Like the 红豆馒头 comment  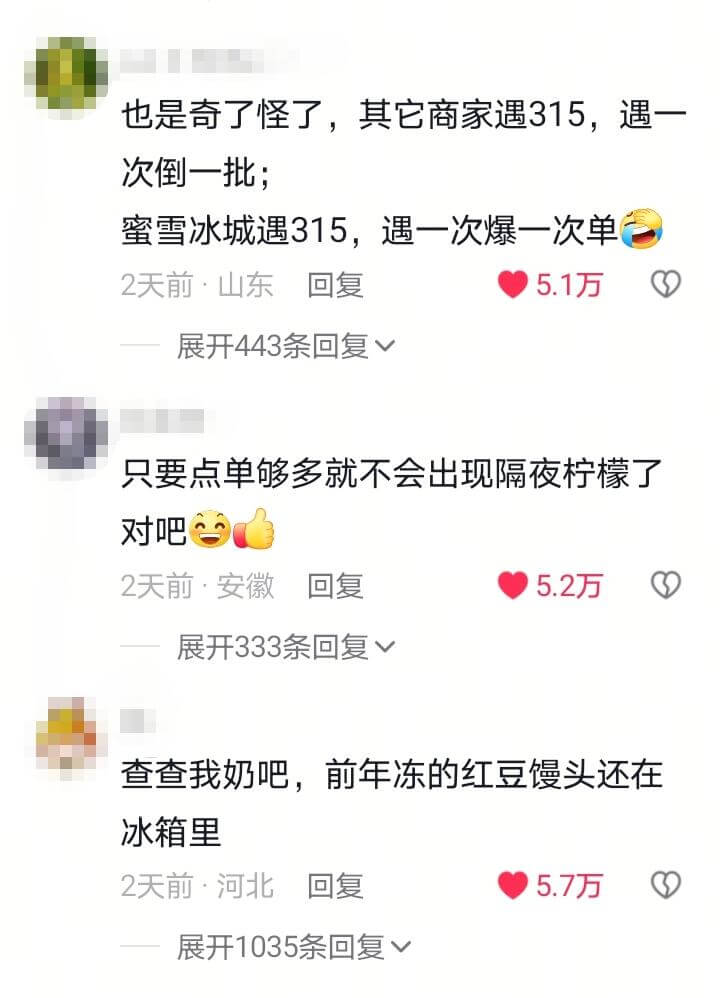coord(513,885)
